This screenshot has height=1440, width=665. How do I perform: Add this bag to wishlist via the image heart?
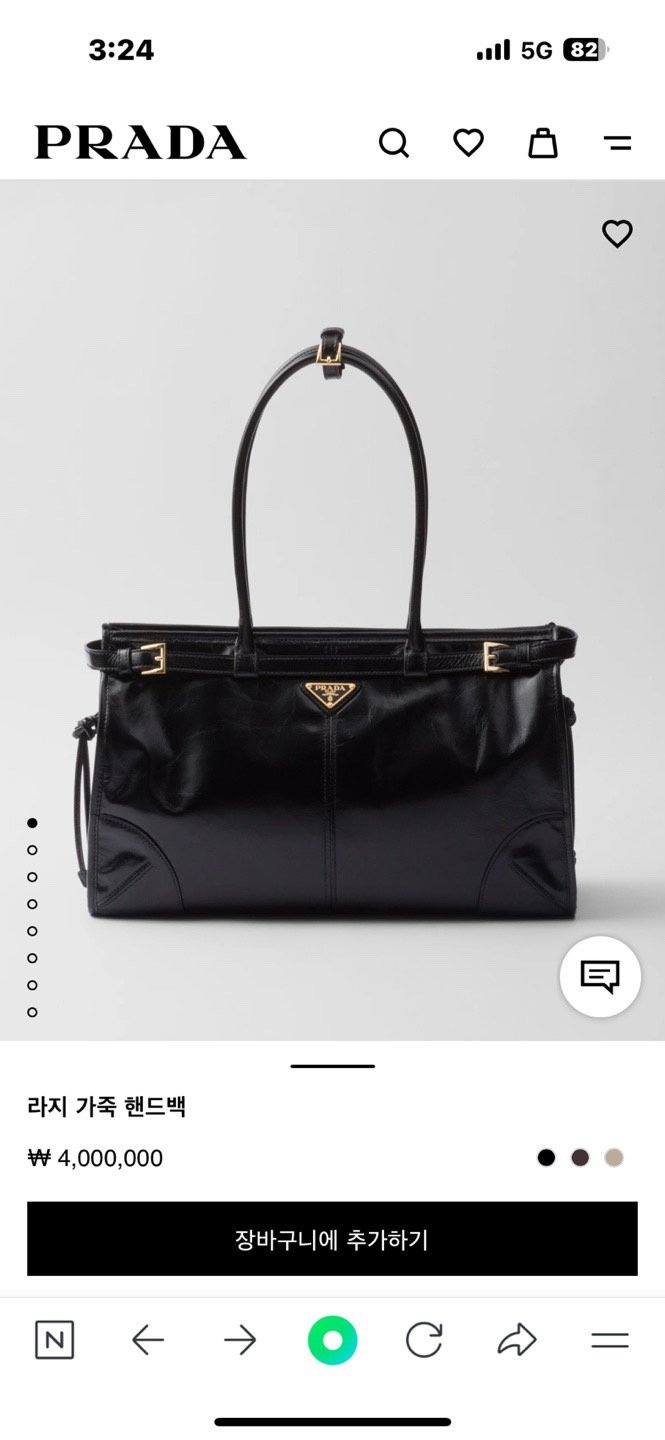[617, 233]
